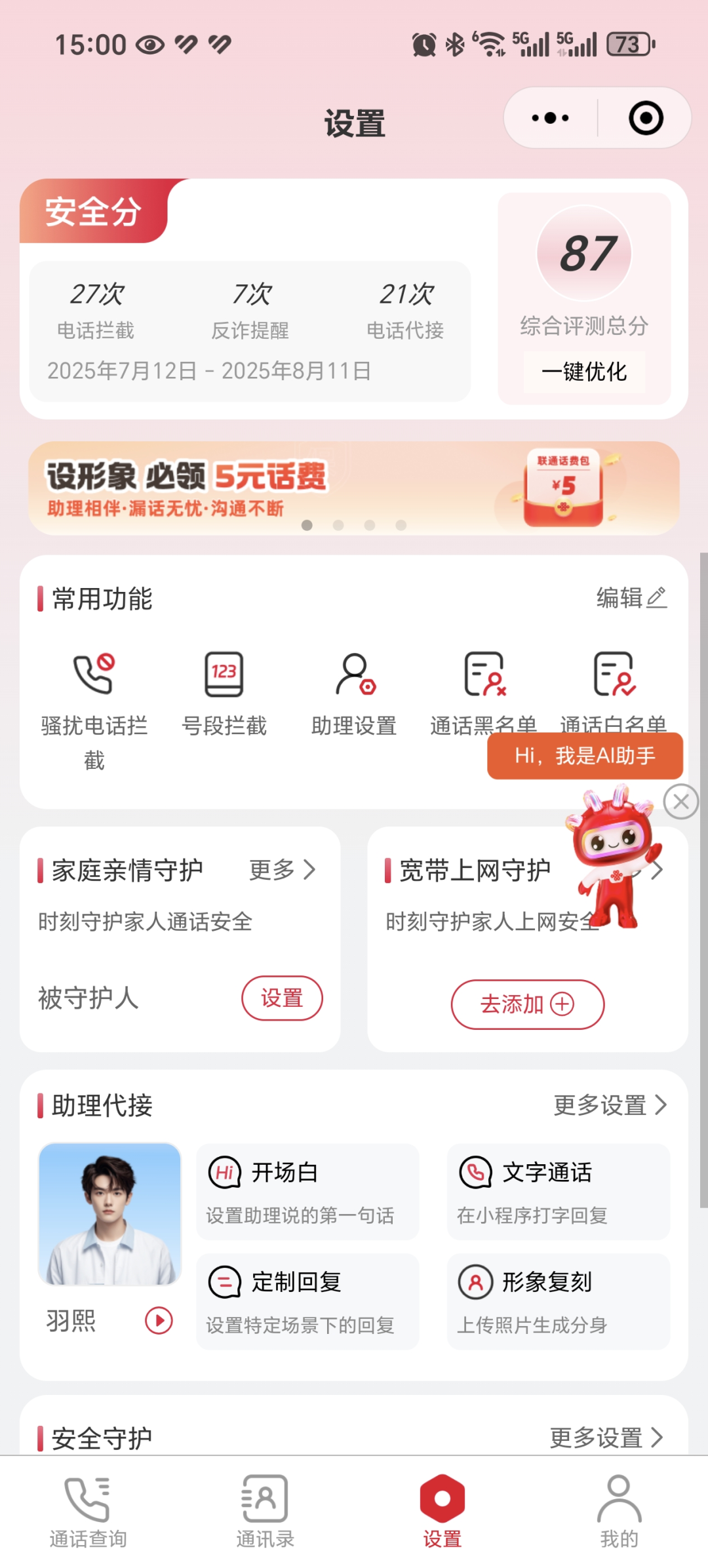Dismiss the AI assistant mascot
708x1568 pixels.
click(x=680, y=801)
